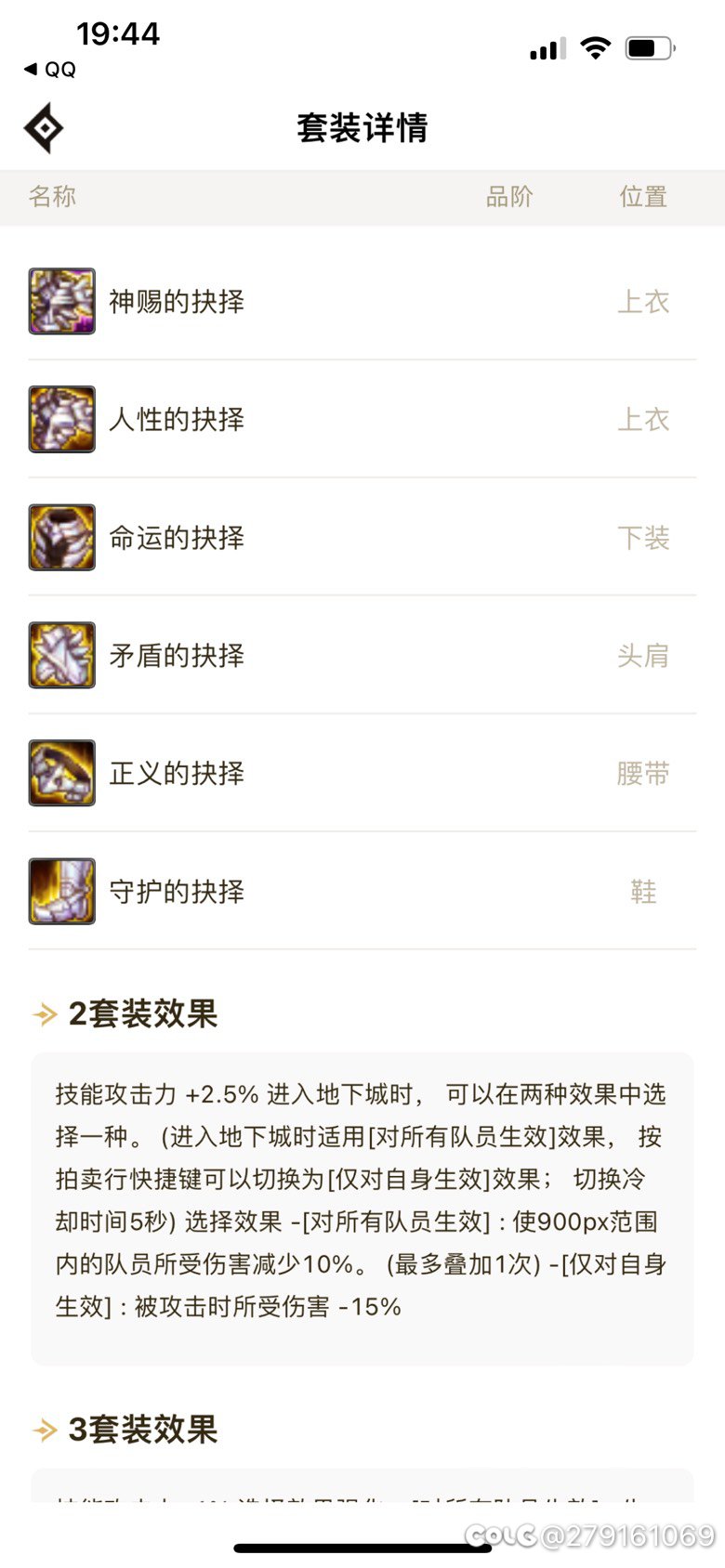This screenshot has height=1568, width=725.
Task: Tap the 命运的抉择 pants icon
Action: point(61,537)
